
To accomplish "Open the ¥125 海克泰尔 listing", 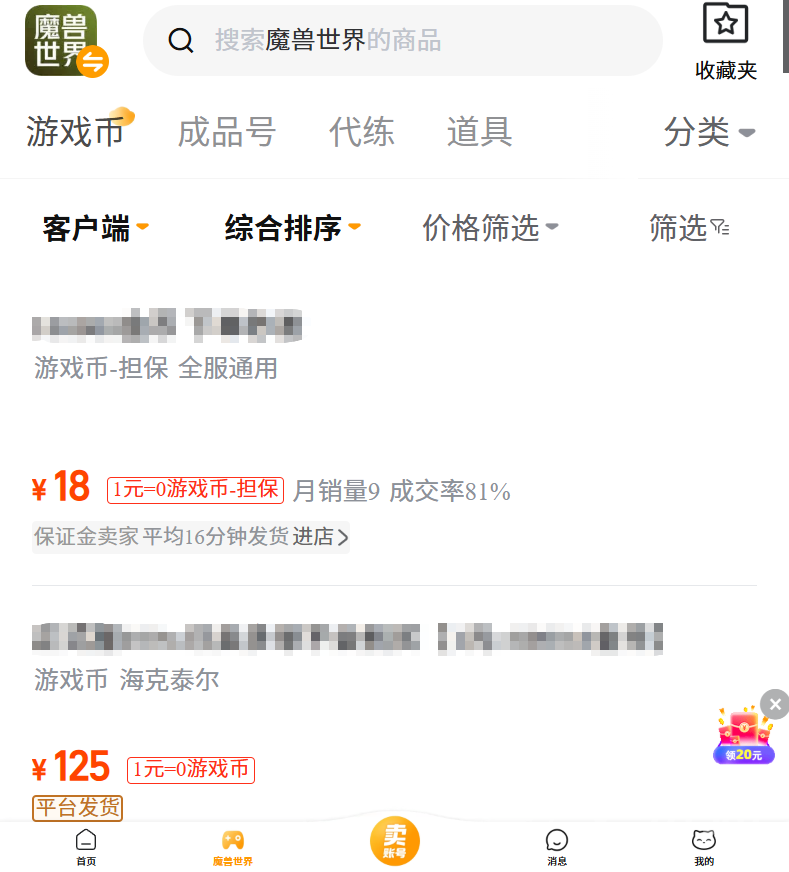I will 300,700.
